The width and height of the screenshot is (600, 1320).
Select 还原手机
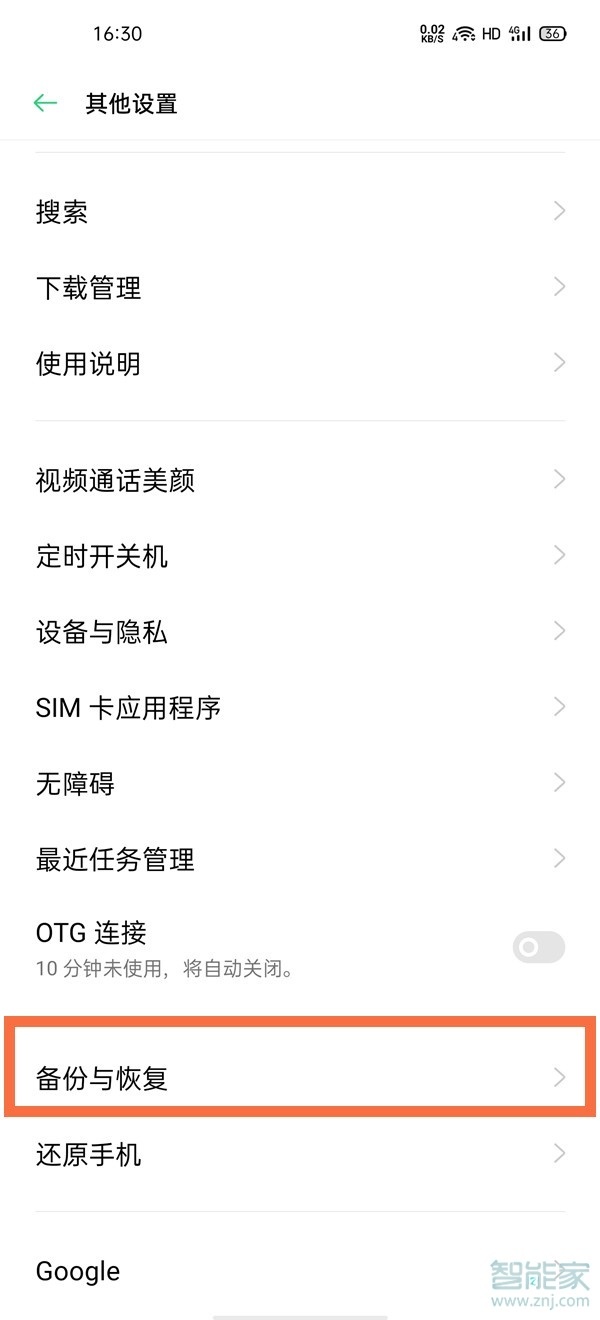coord(300,1155)
